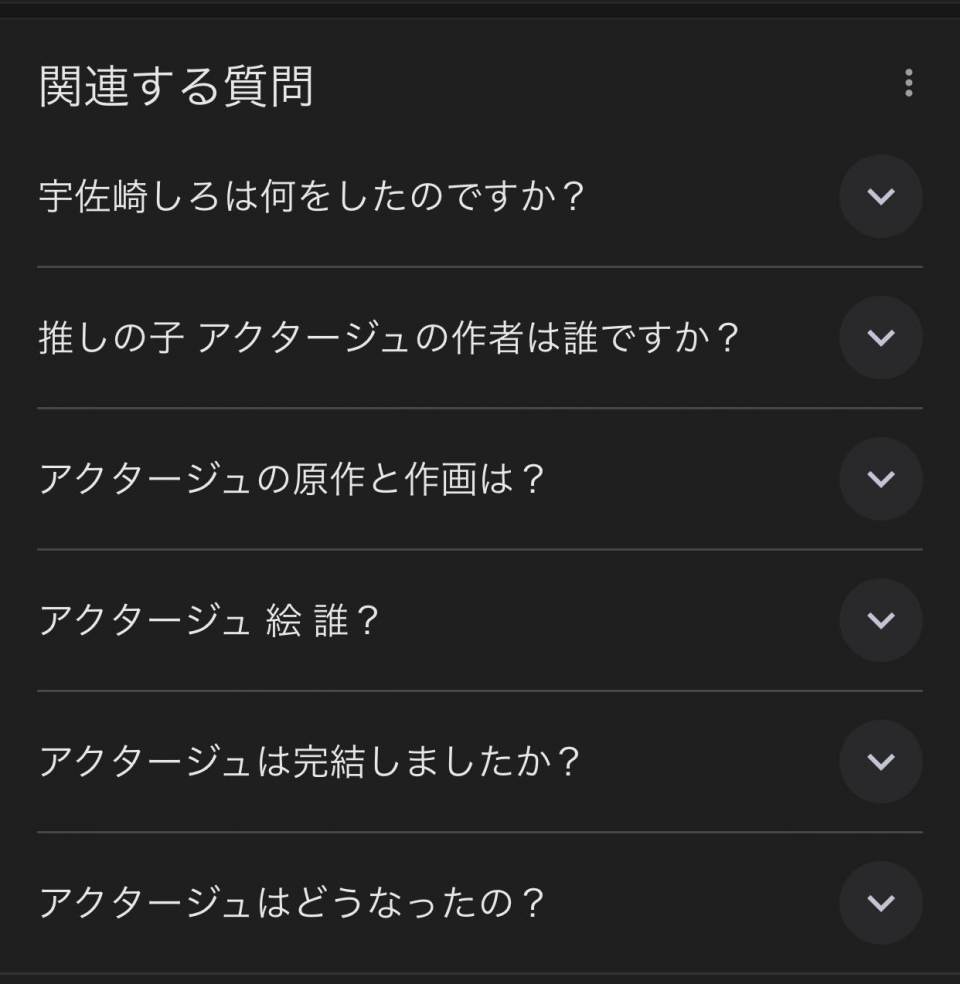The image size is (960, 984).
Task: Open the overflow menu beside 関連する質問
Action: (908, 83)
